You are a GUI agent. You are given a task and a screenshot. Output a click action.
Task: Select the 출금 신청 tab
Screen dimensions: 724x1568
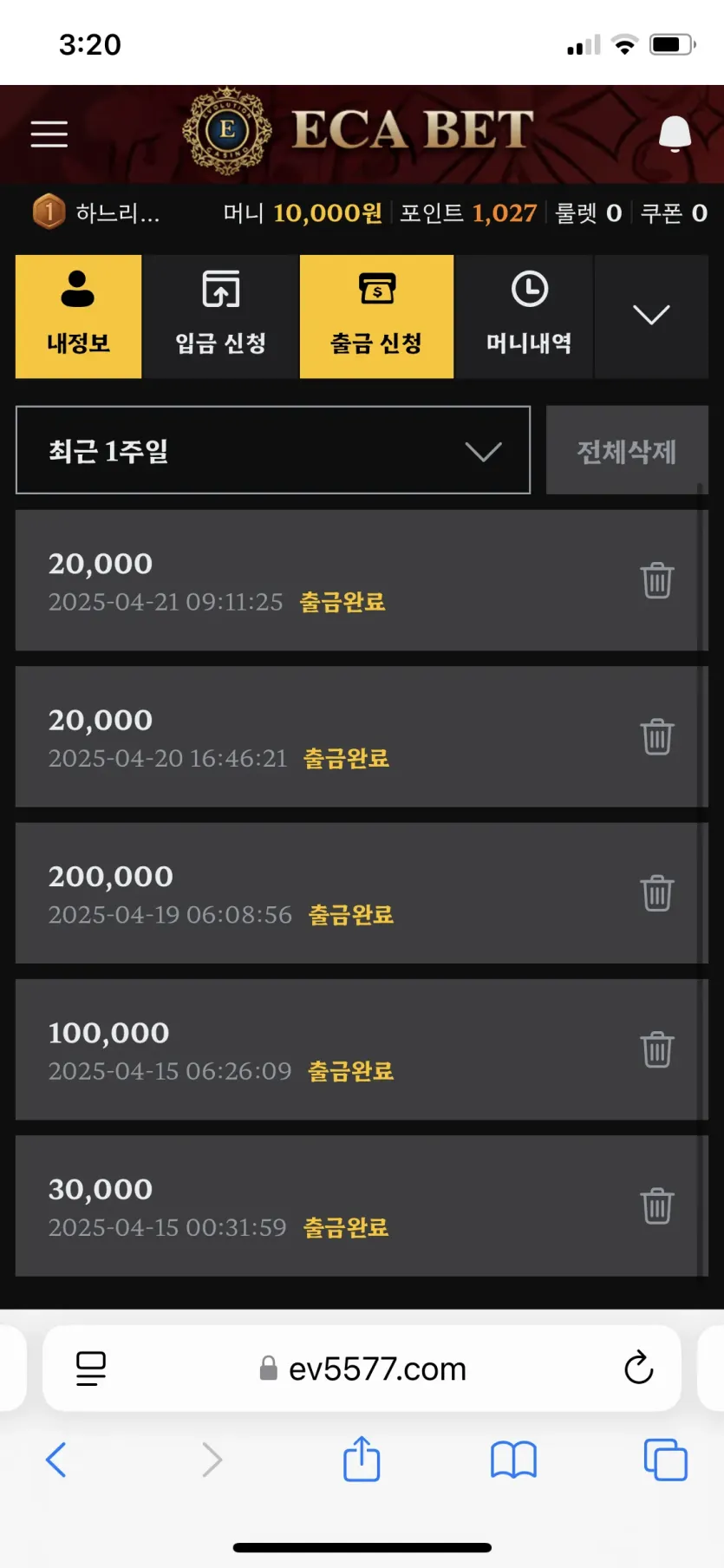point(376,317)
